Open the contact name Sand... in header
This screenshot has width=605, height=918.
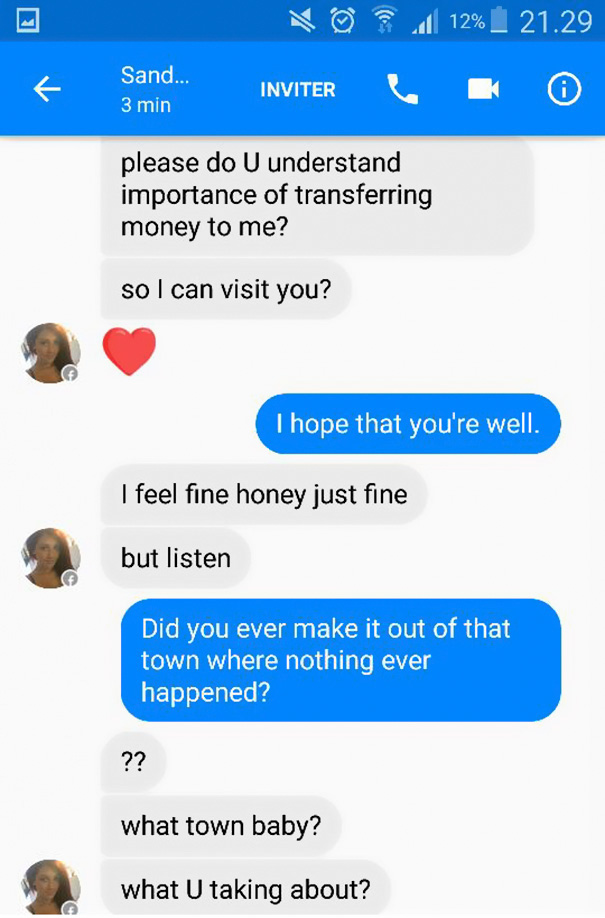(x=154, y=75)
